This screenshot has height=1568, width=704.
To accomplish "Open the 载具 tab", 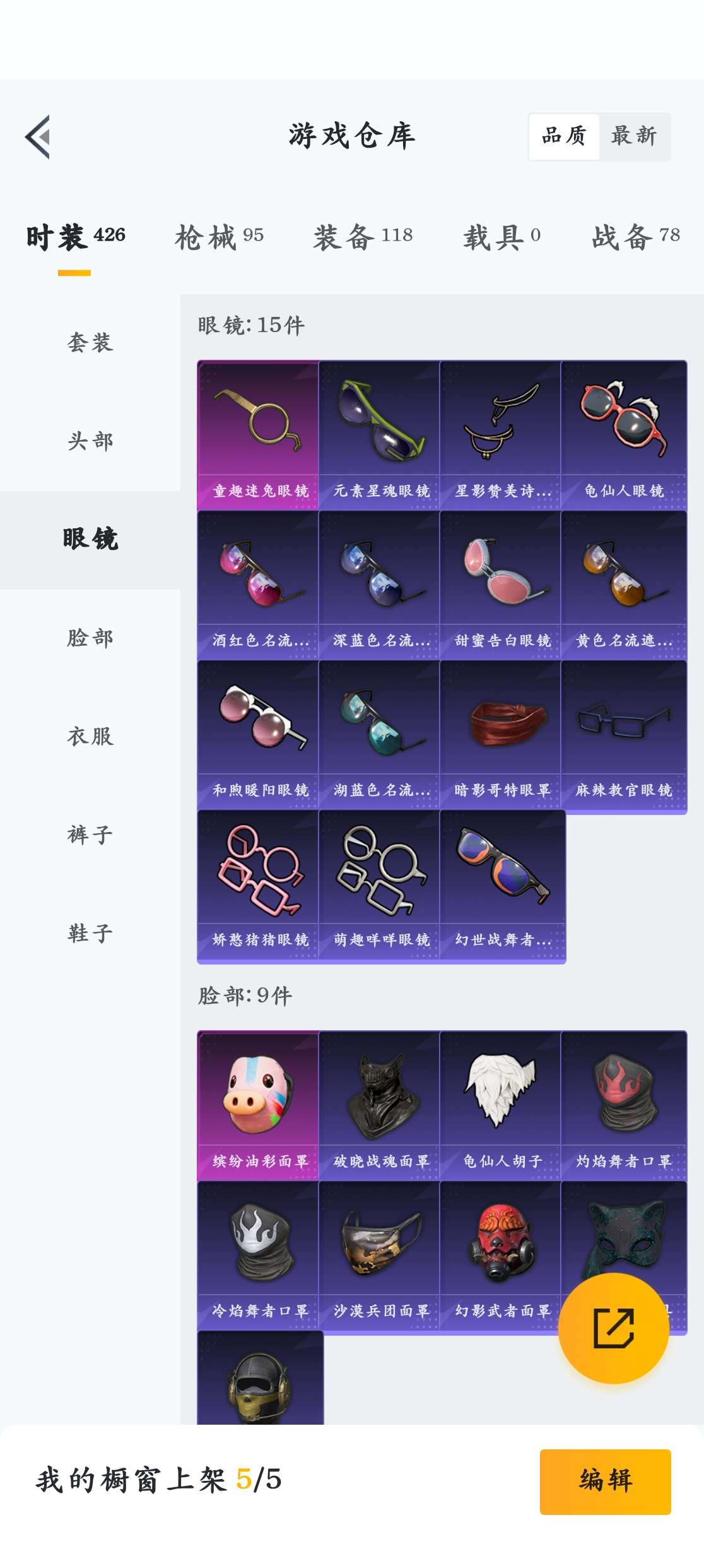I will pos(502,237).
